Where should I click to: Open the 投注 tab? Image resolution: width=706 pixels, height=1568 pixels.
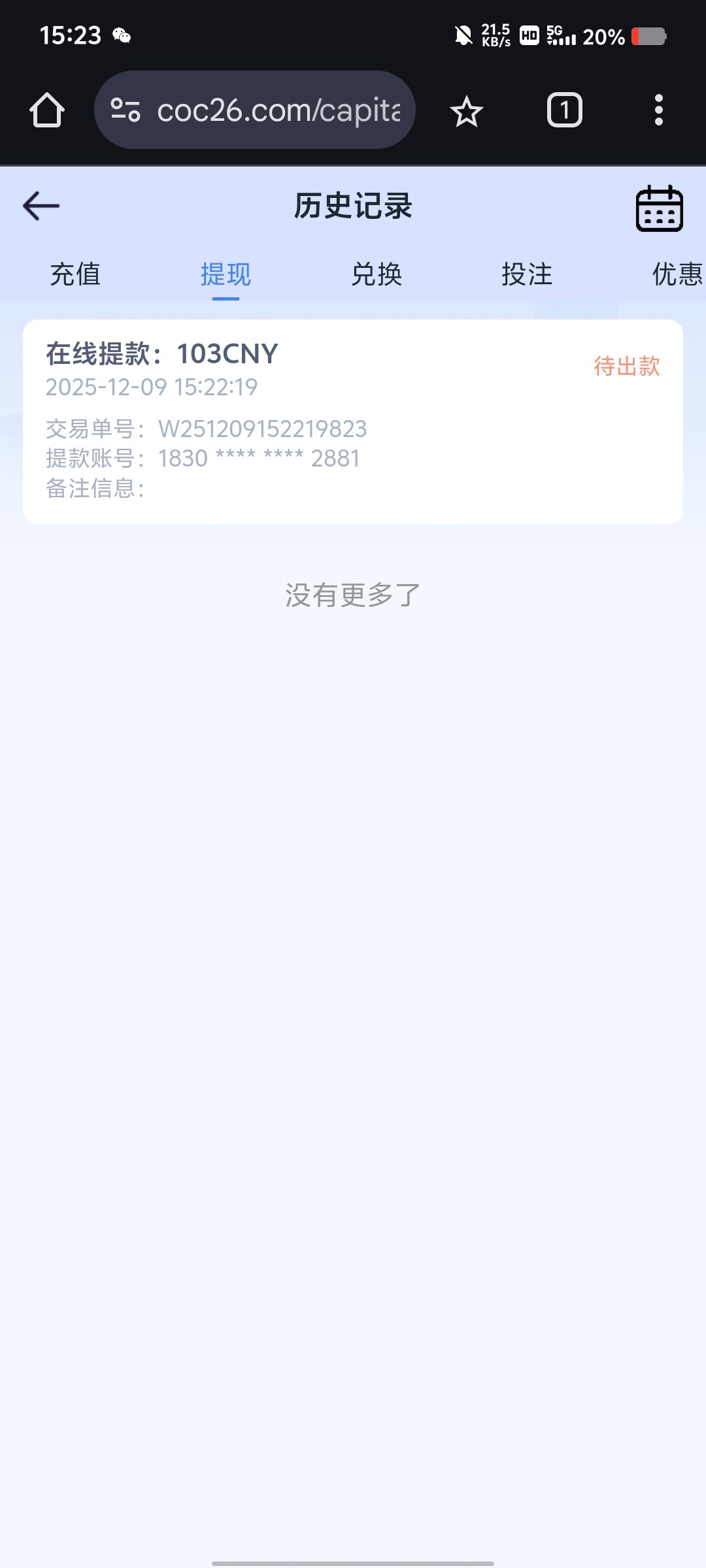point(527,274)
